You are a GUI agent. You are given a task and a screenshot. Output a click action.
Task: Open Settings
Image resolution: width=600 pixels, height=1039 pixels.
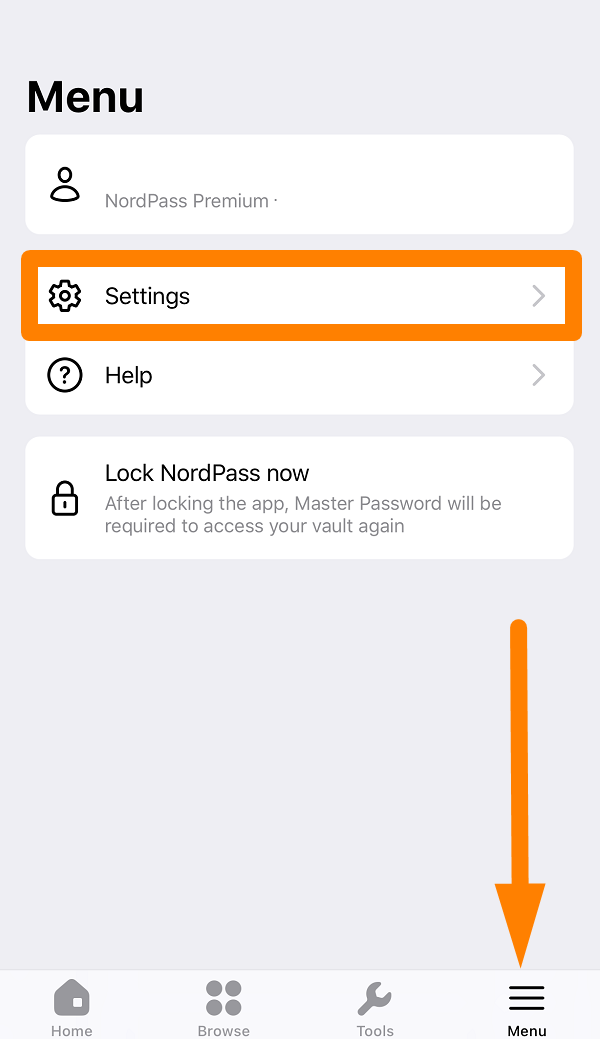pyautogui.click(x=301, y=296)
